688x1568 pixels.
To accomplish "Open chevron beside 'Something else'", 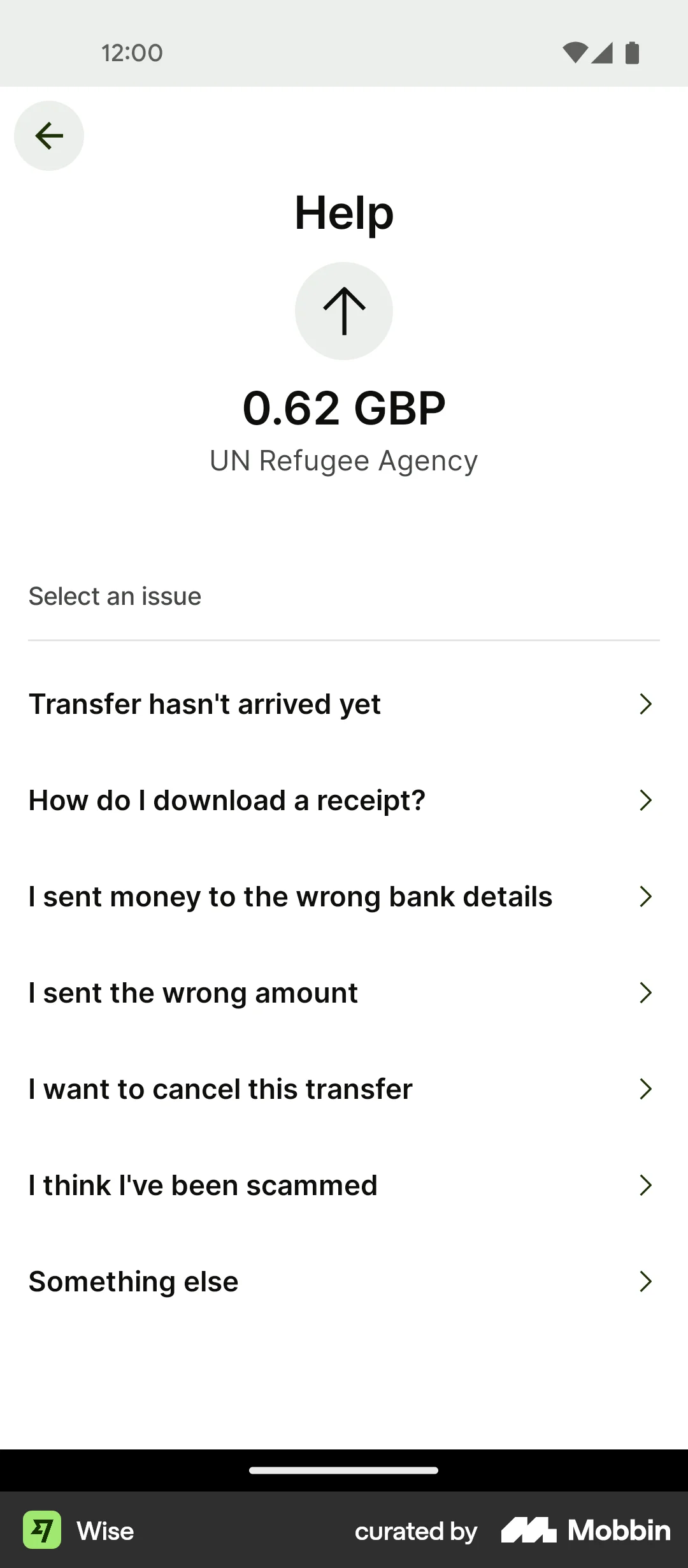I will 646,1281.
